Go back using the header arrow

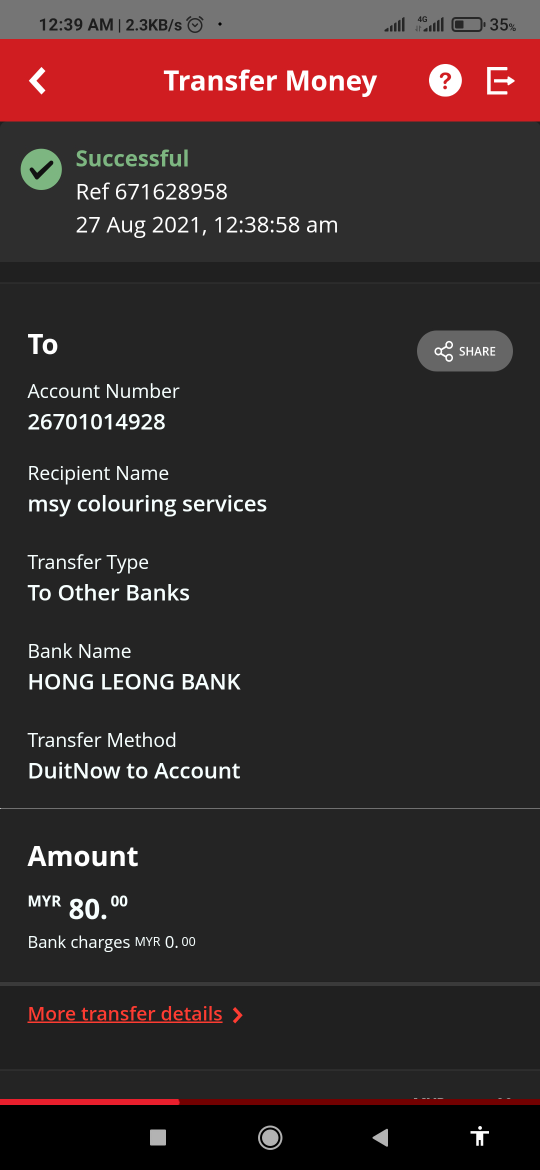click(x=37, y=81)
